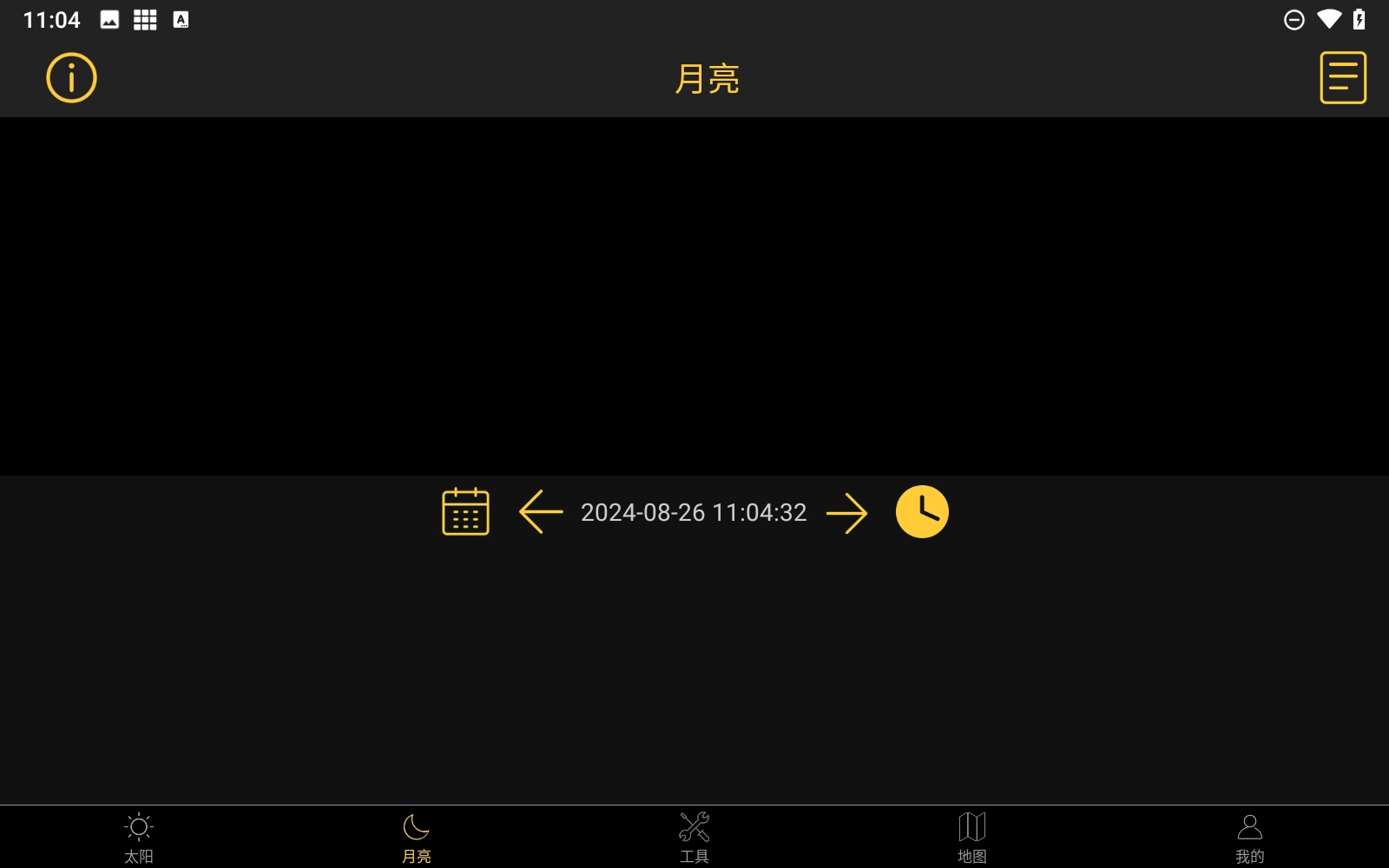1389x868 pixels.
Task: Select the 月亮 tab
Action: click(x=417, y=838)
